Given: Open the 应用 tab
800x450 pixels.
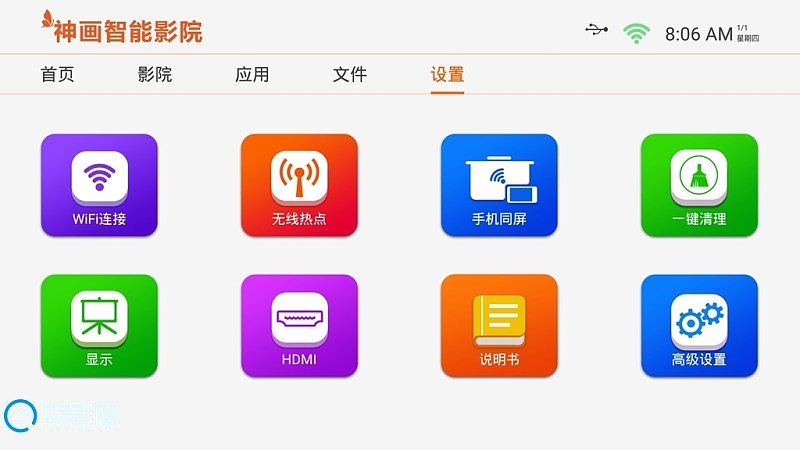Looking at the screenshot, I should coord(252,75).
